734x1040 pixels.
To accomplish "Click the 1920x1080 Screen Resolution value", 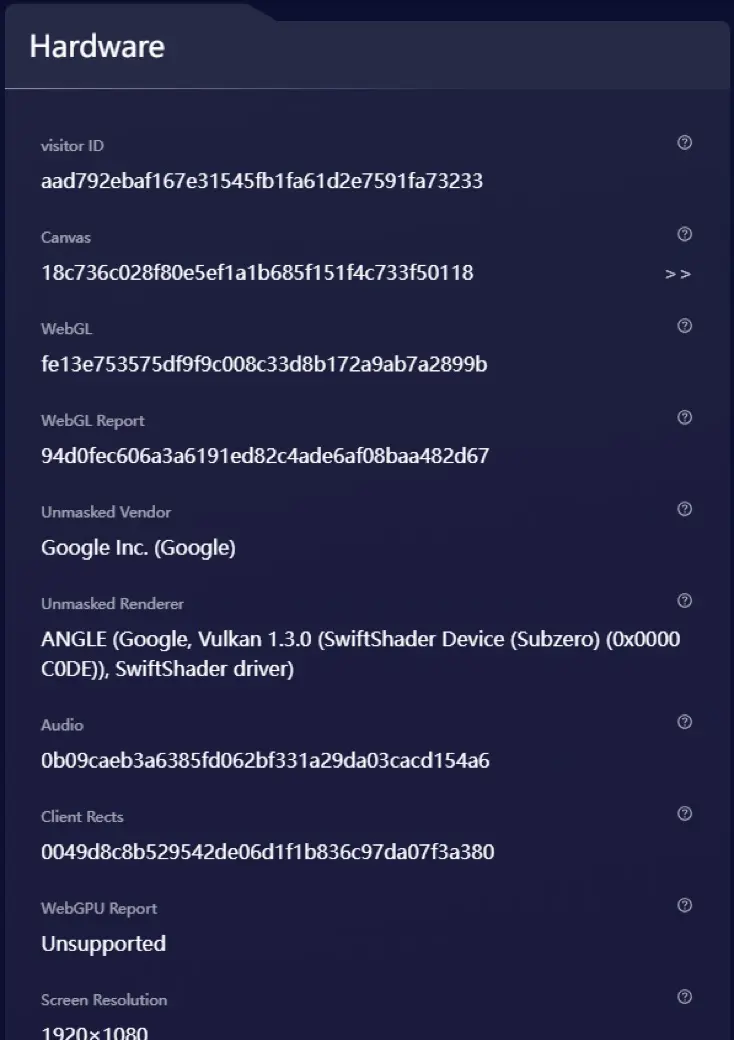I will pos(95,1031).
